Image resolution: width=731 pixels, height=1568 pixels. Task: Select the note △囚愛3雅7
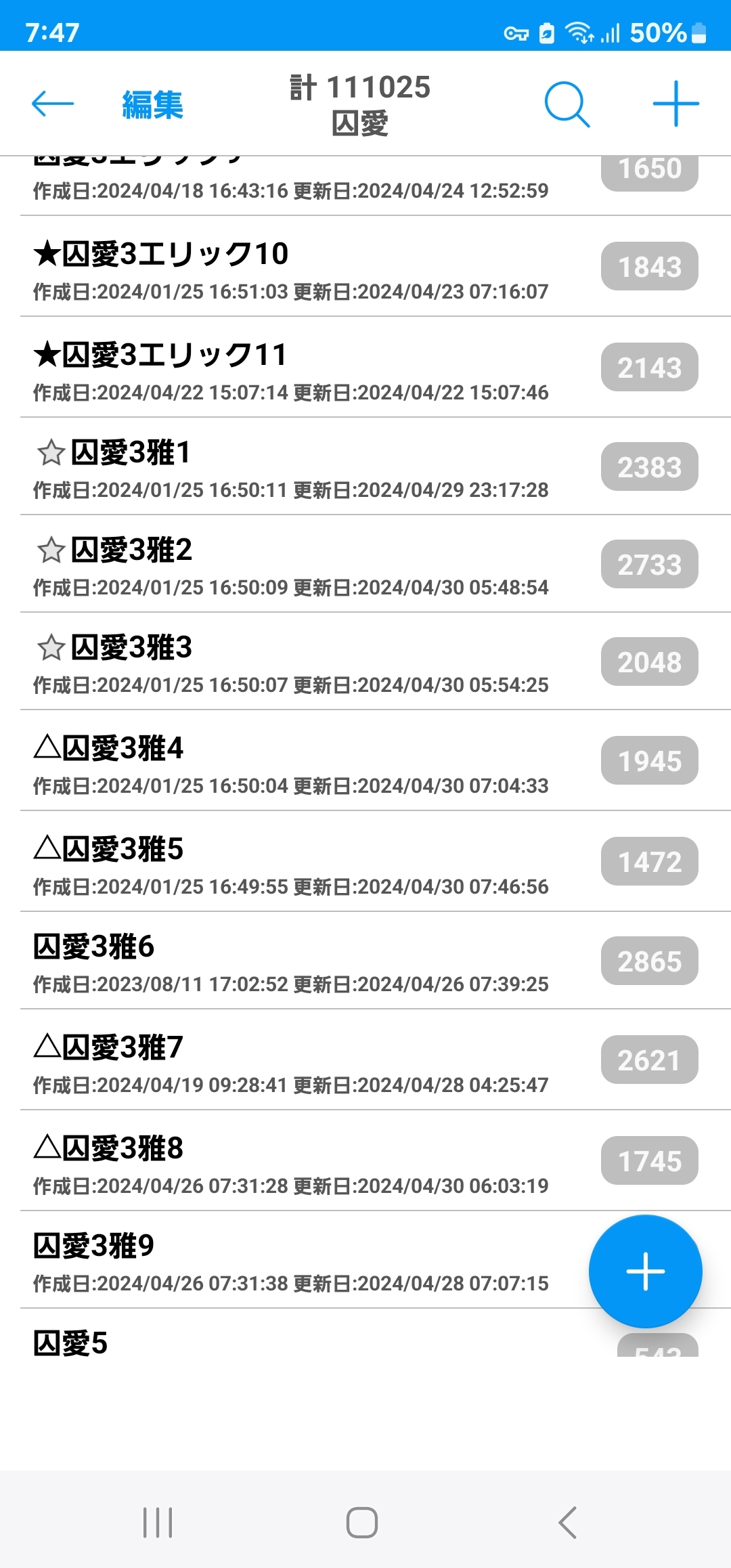coord(291,1061)
